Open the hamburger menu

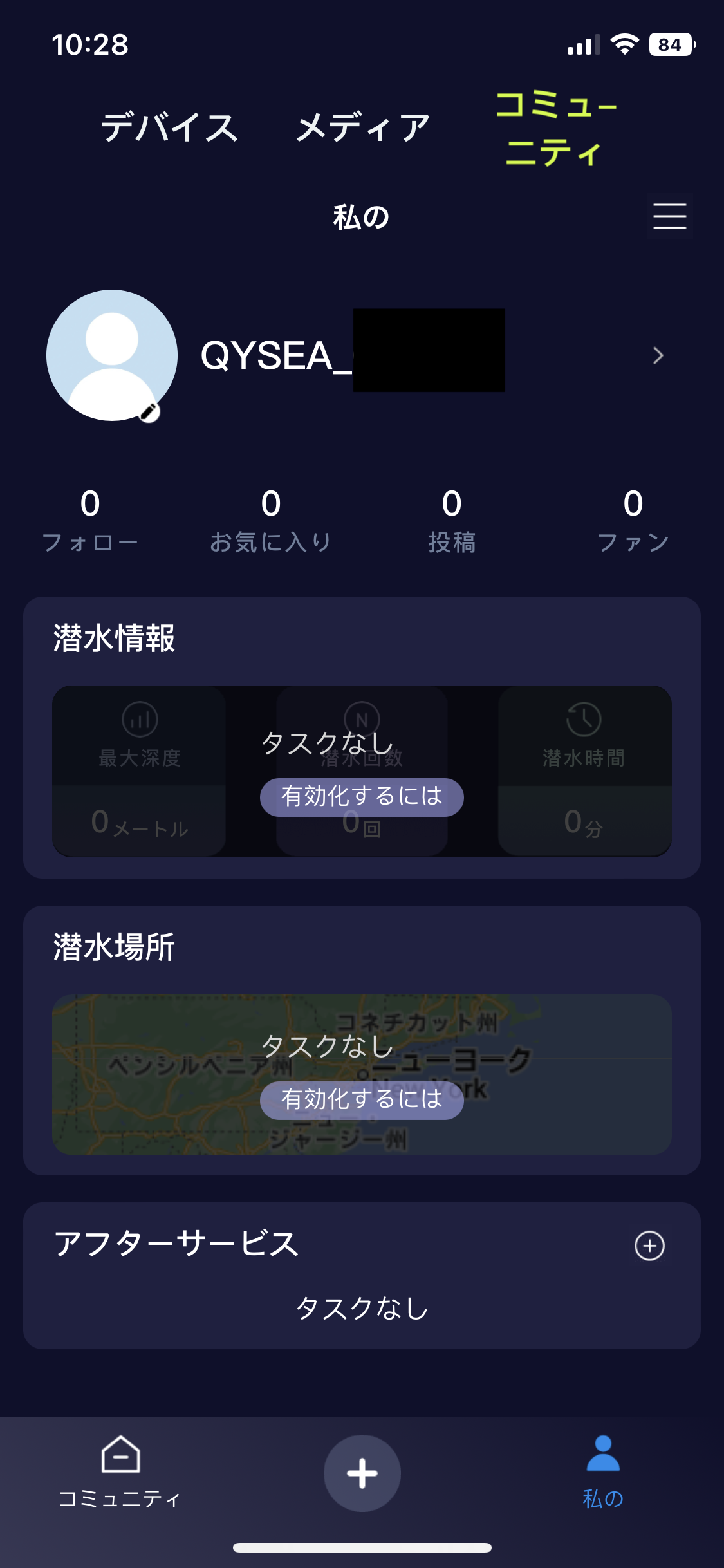pos(669,216)
